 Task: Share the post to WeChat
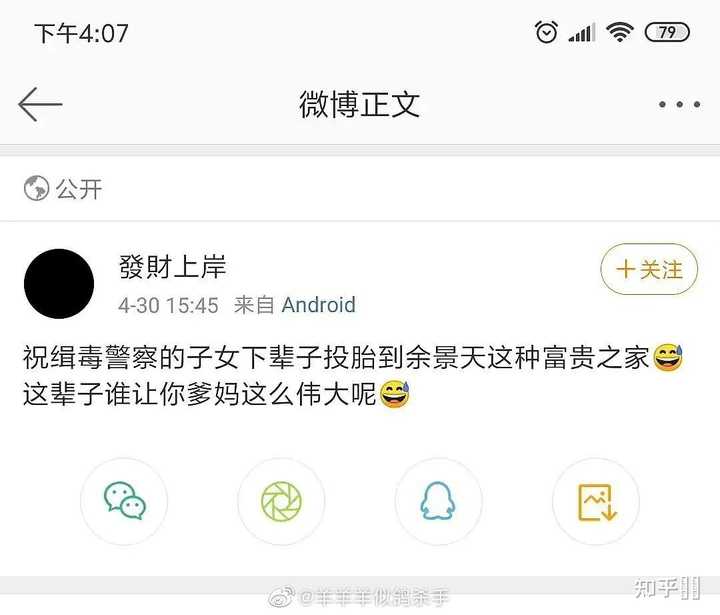(x=124, y=501)
